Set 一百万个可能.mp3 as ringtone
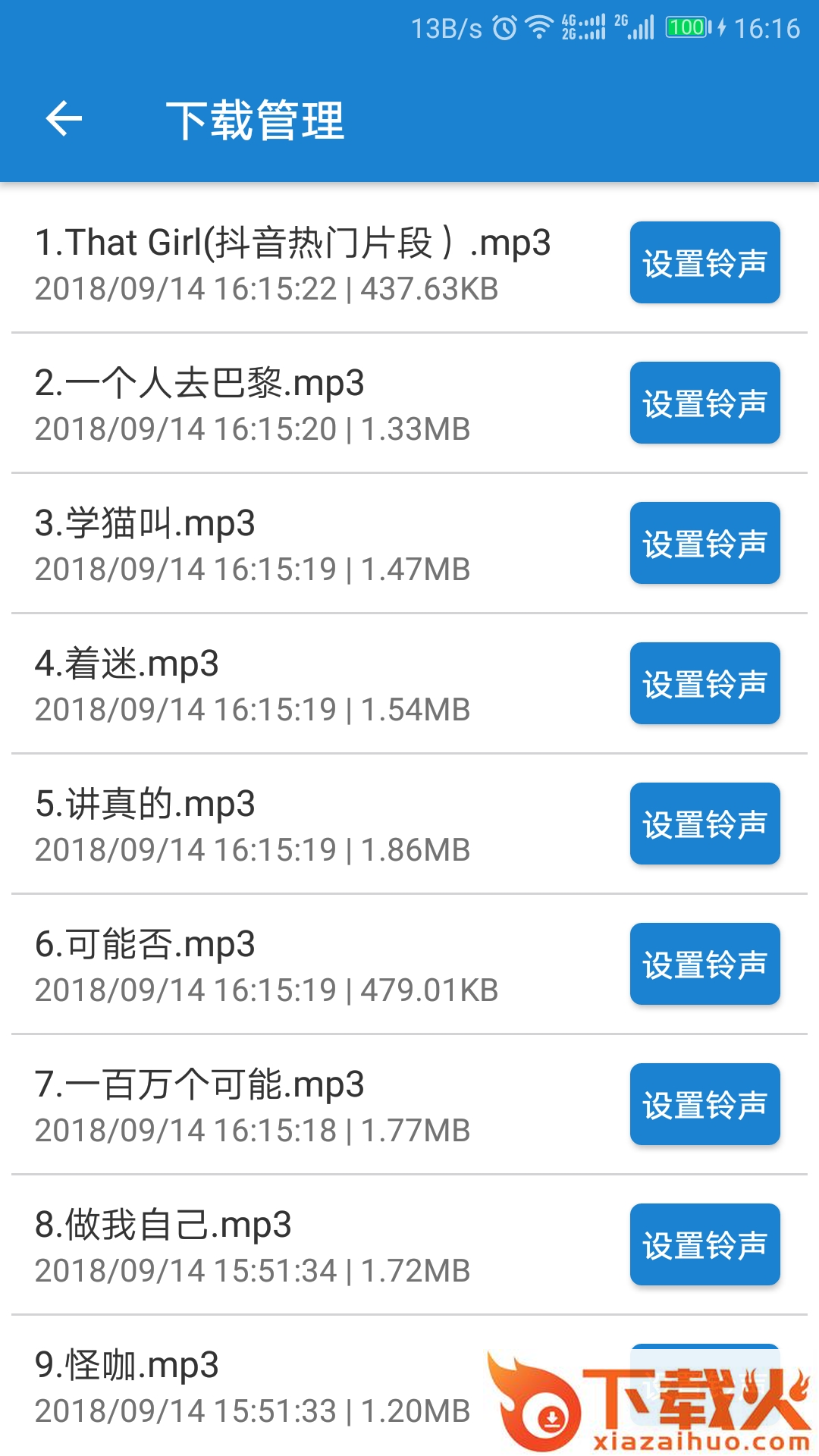Viewport: 819px width, 1456px height. coord(705,1104)
